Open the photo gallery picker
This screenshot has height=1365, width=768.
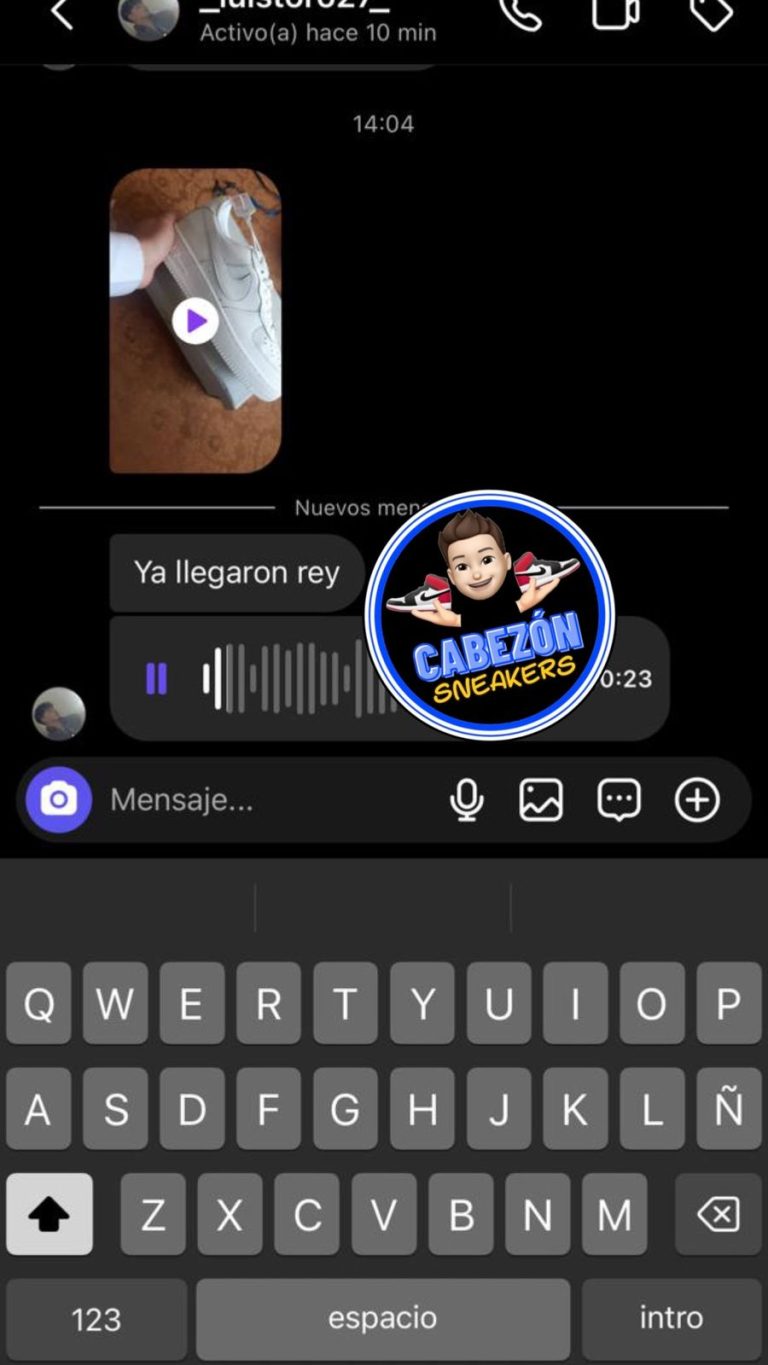(541, 800)
